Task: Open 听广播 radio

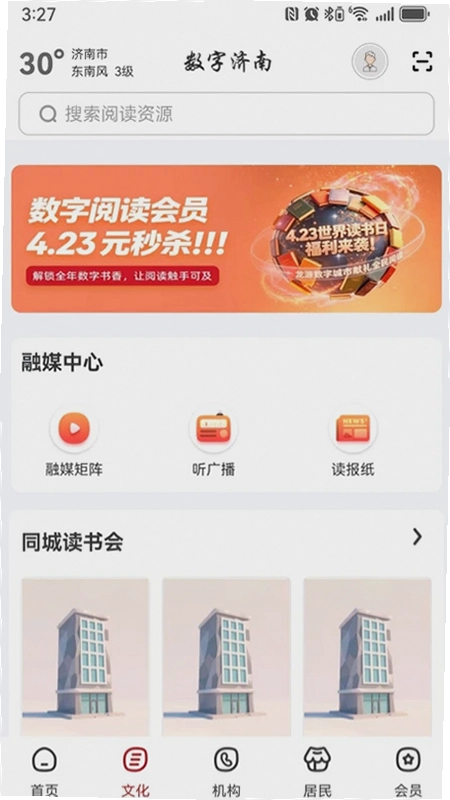Action: click(x=213, y=442)
